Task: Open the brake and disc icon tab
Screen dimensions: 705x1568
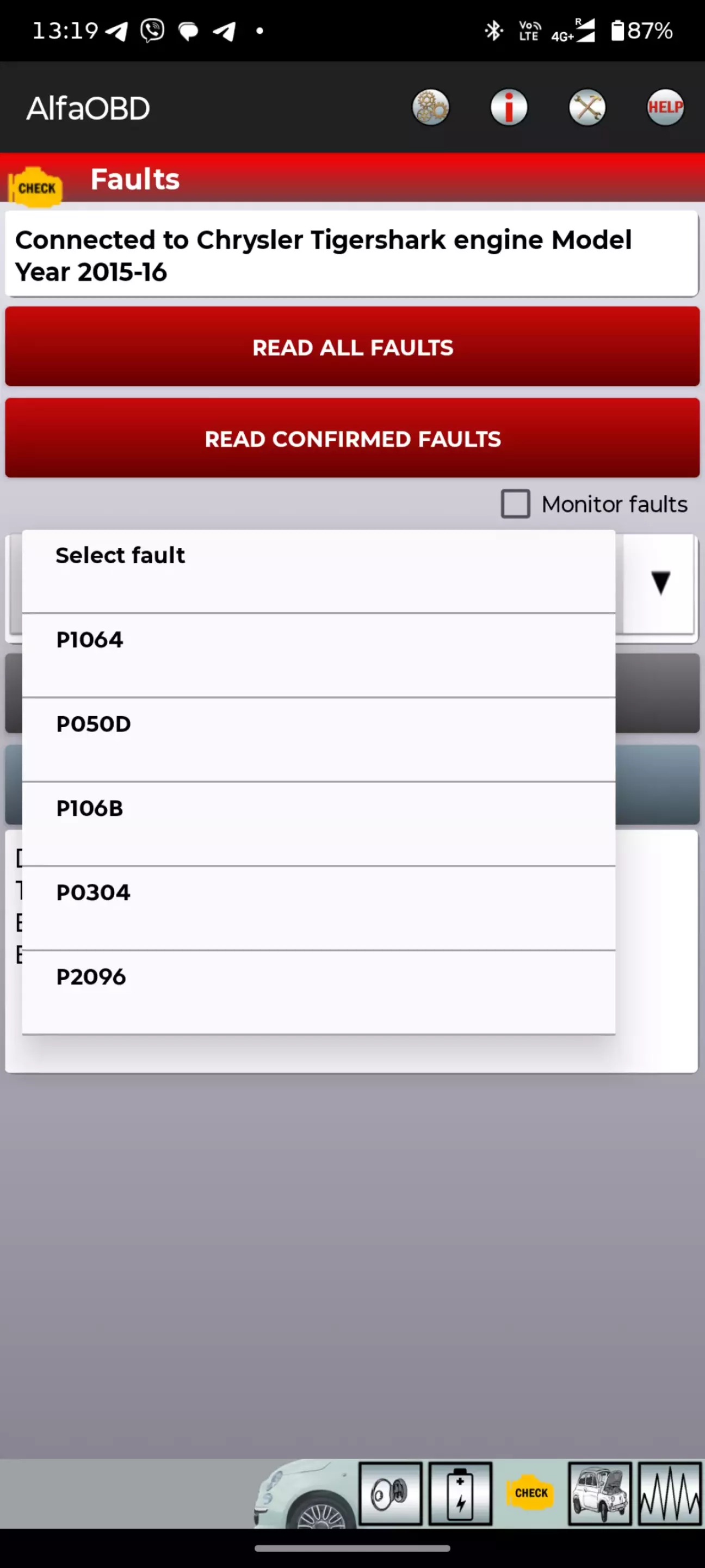Action: coord(390,1493)
